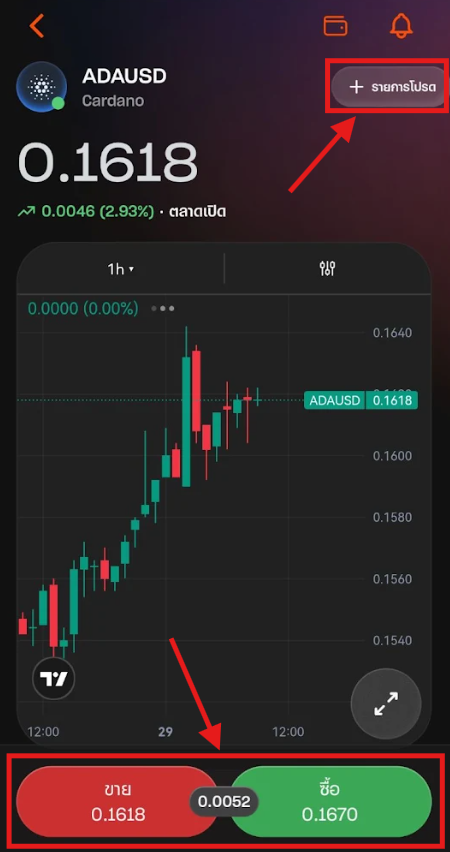Open the three-dot chart legend options
The image size is (450, 852).
163,309
